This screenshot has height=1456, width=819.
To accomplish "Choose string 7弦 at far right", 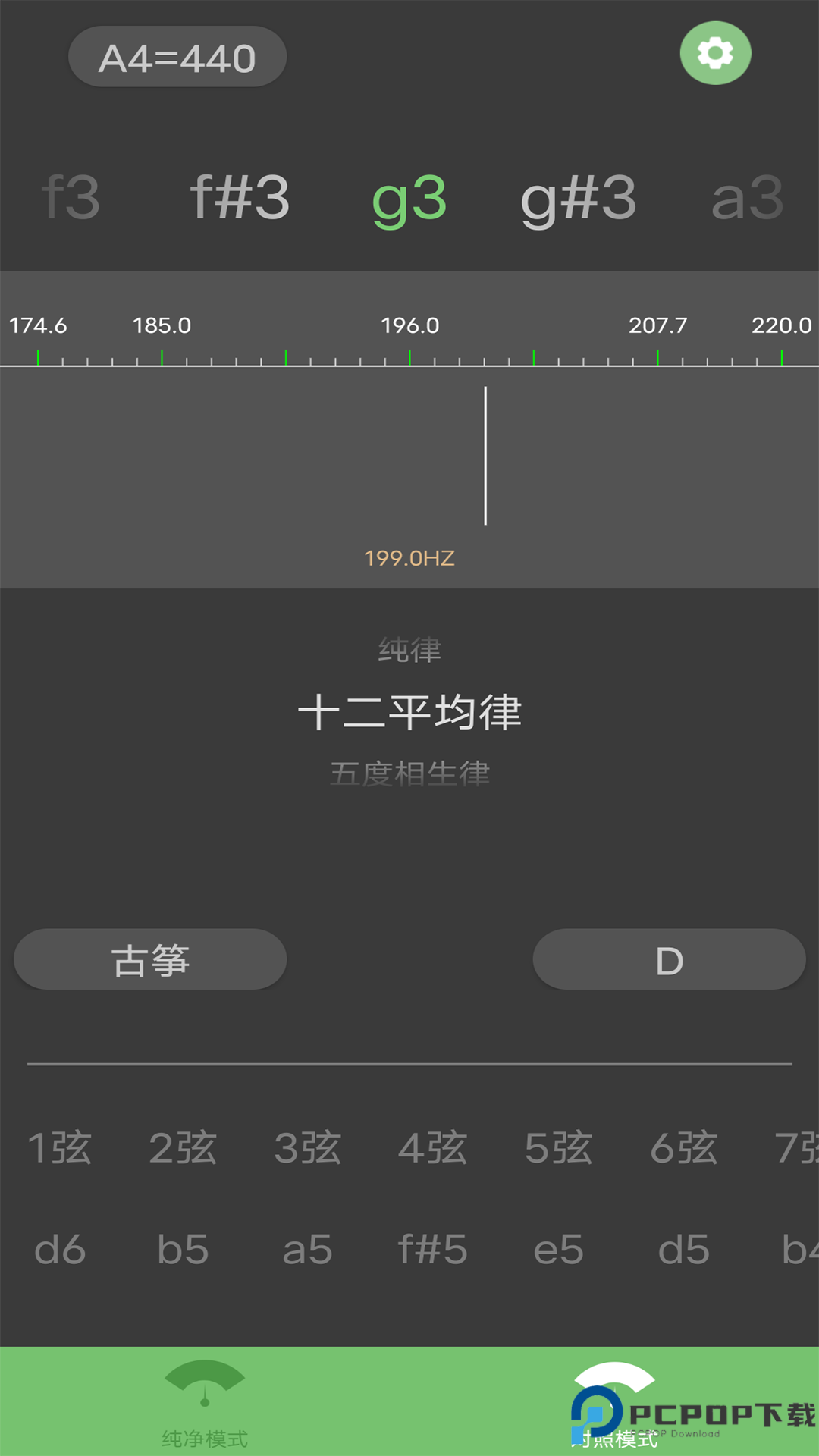I will pos(795,1148).
